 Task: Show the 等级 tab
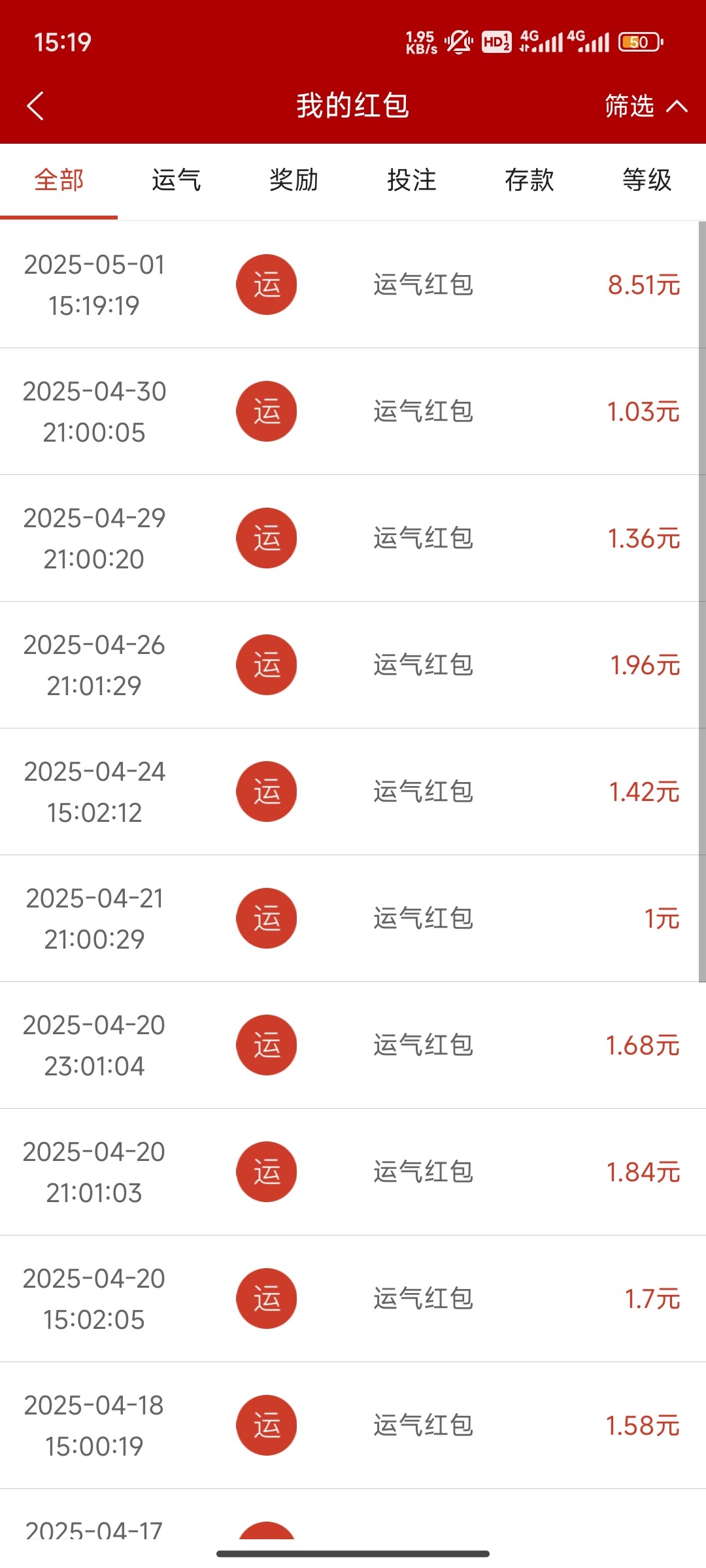point(647,180)
